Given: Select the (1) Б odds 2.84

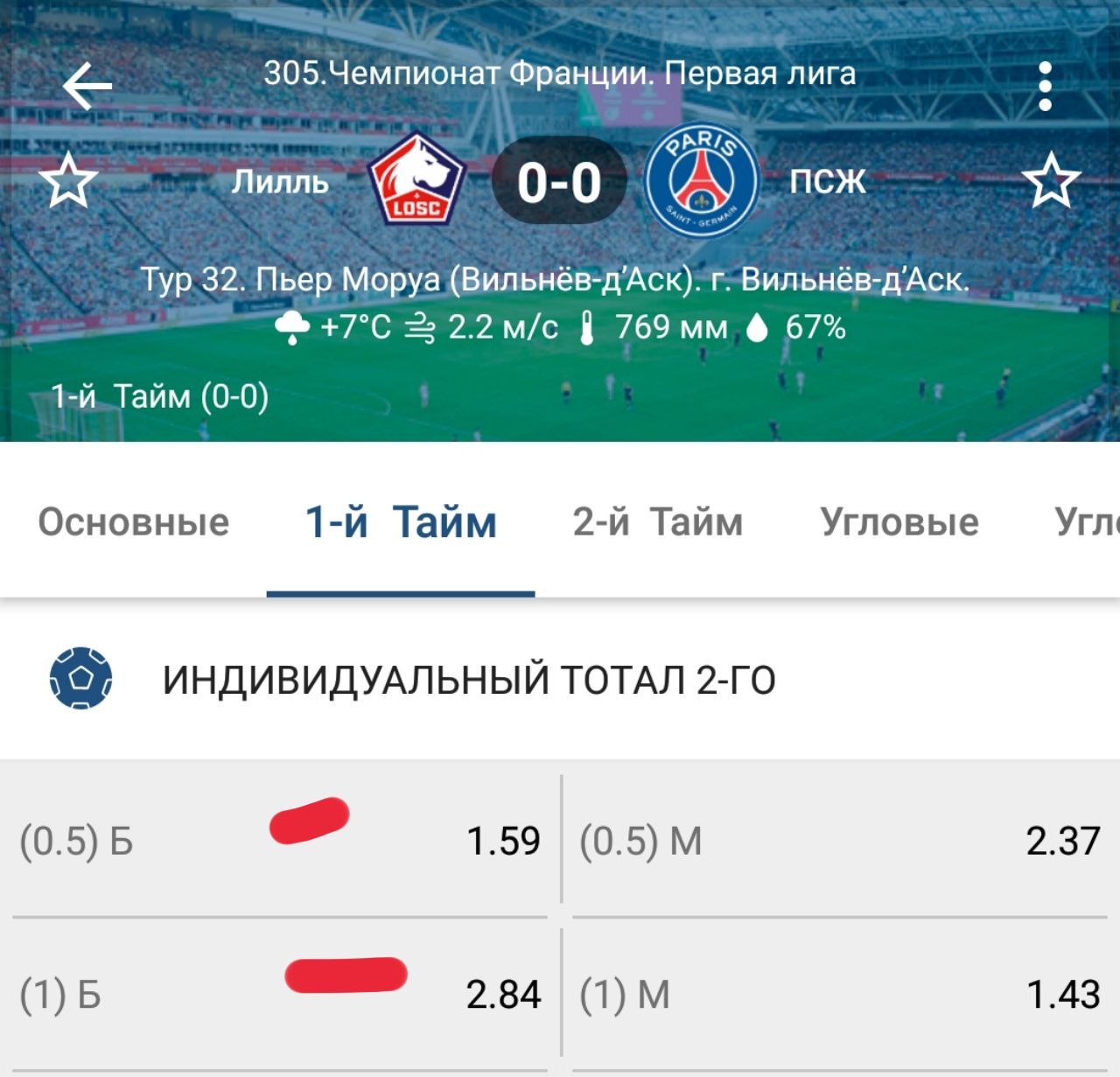Looking at the screenshot, I should pos(280,994).
